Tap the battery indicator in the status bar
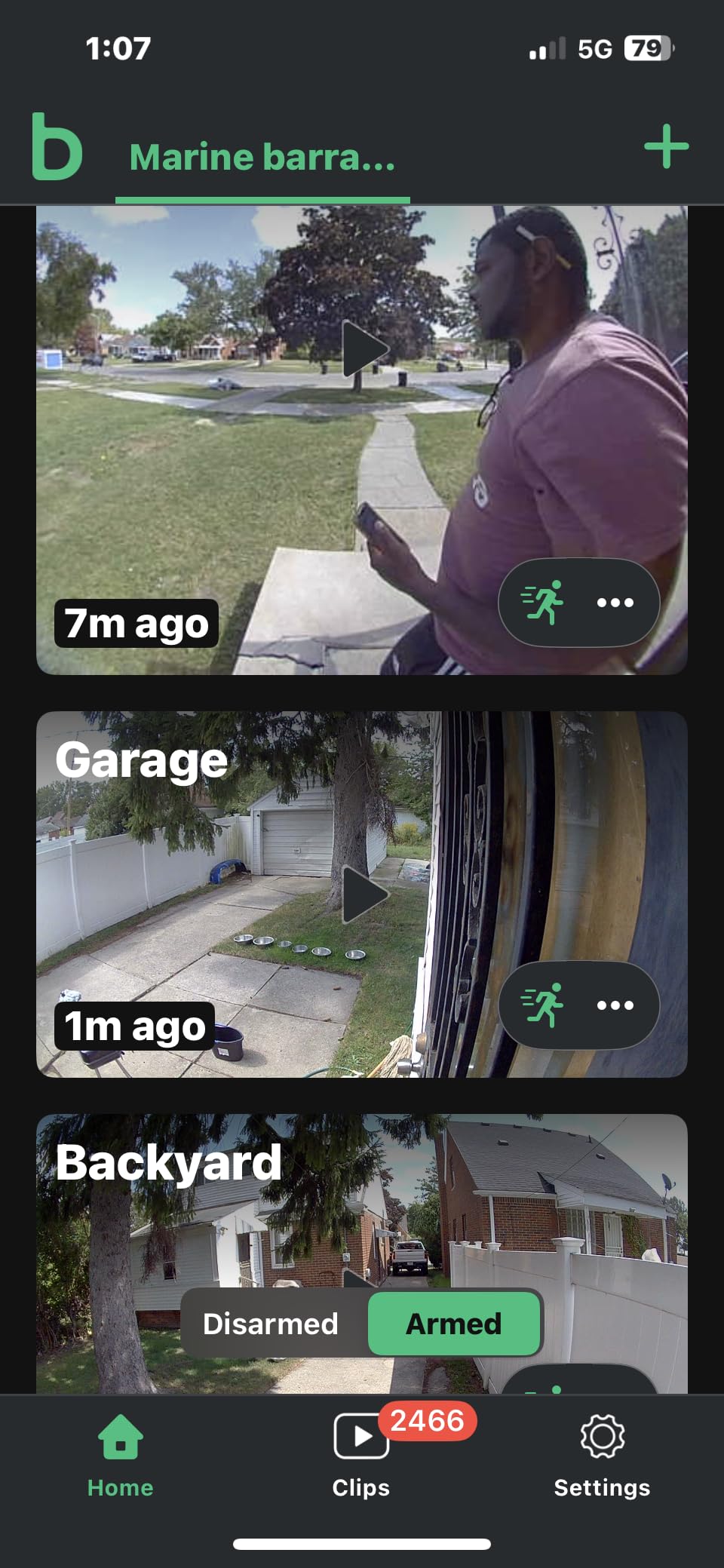Image resolution: width=724 pixels, height=1568 pixels. click(x=646, y=50)
